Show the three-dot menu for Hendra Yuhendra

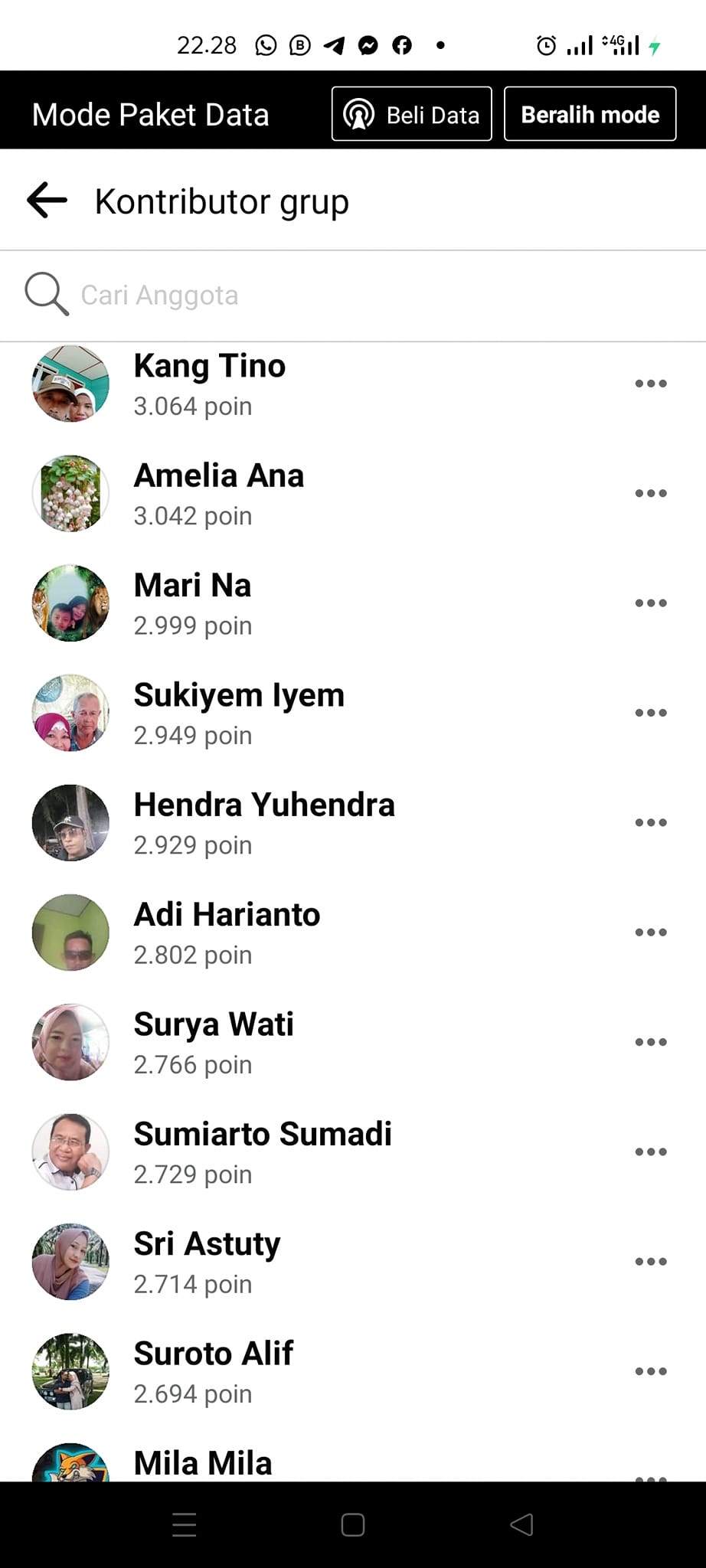click(651, 823)
